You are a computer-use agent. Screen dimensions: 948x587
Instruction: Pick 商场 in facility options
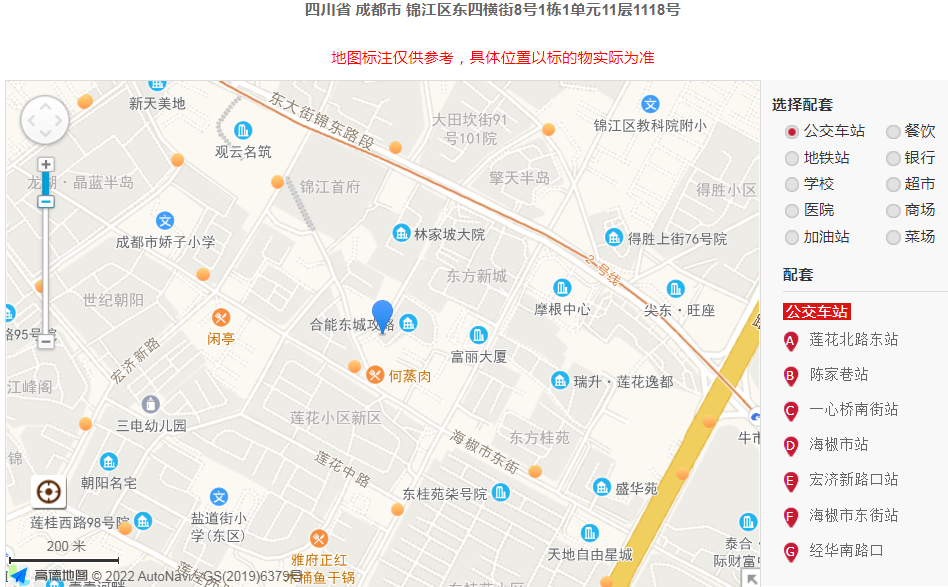pos(893,211)
